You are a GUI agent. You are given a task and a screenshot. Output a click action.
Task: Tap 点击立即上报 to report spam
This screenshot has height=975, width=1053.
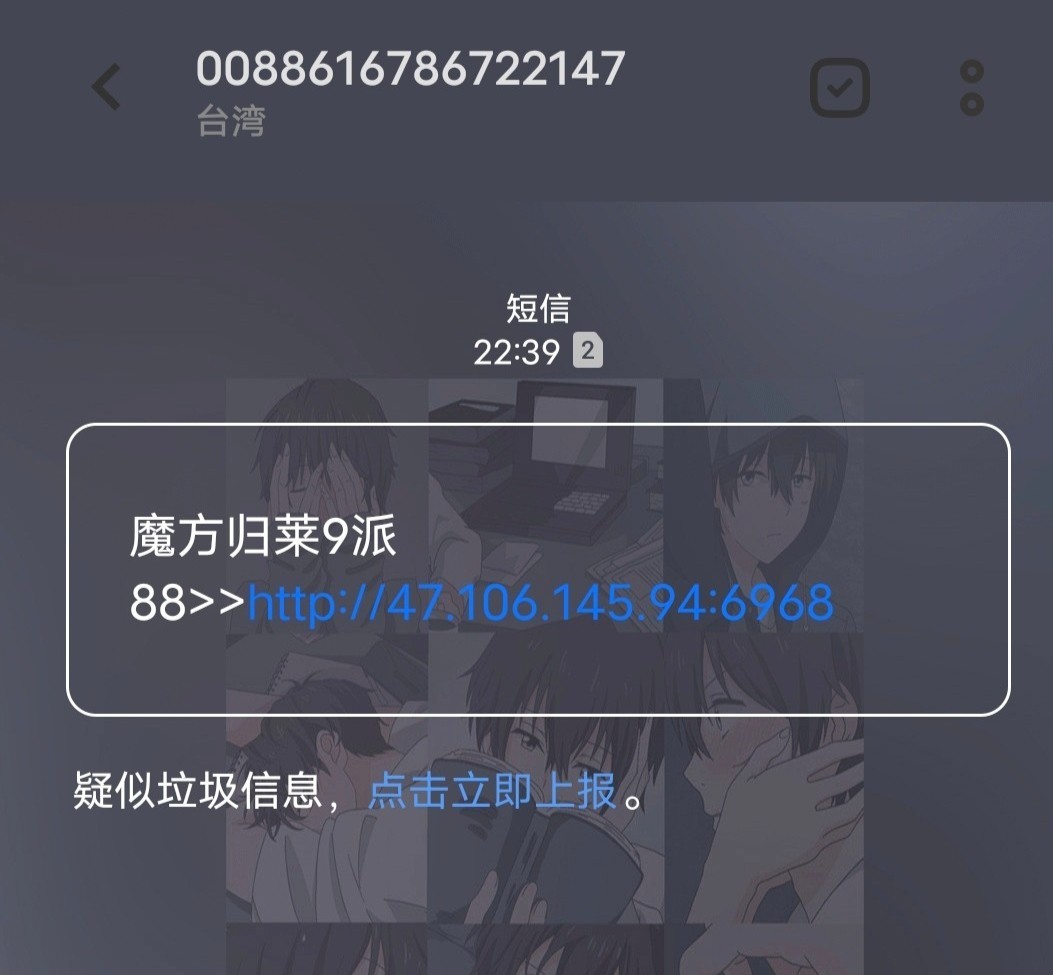(x=492, y=792)
